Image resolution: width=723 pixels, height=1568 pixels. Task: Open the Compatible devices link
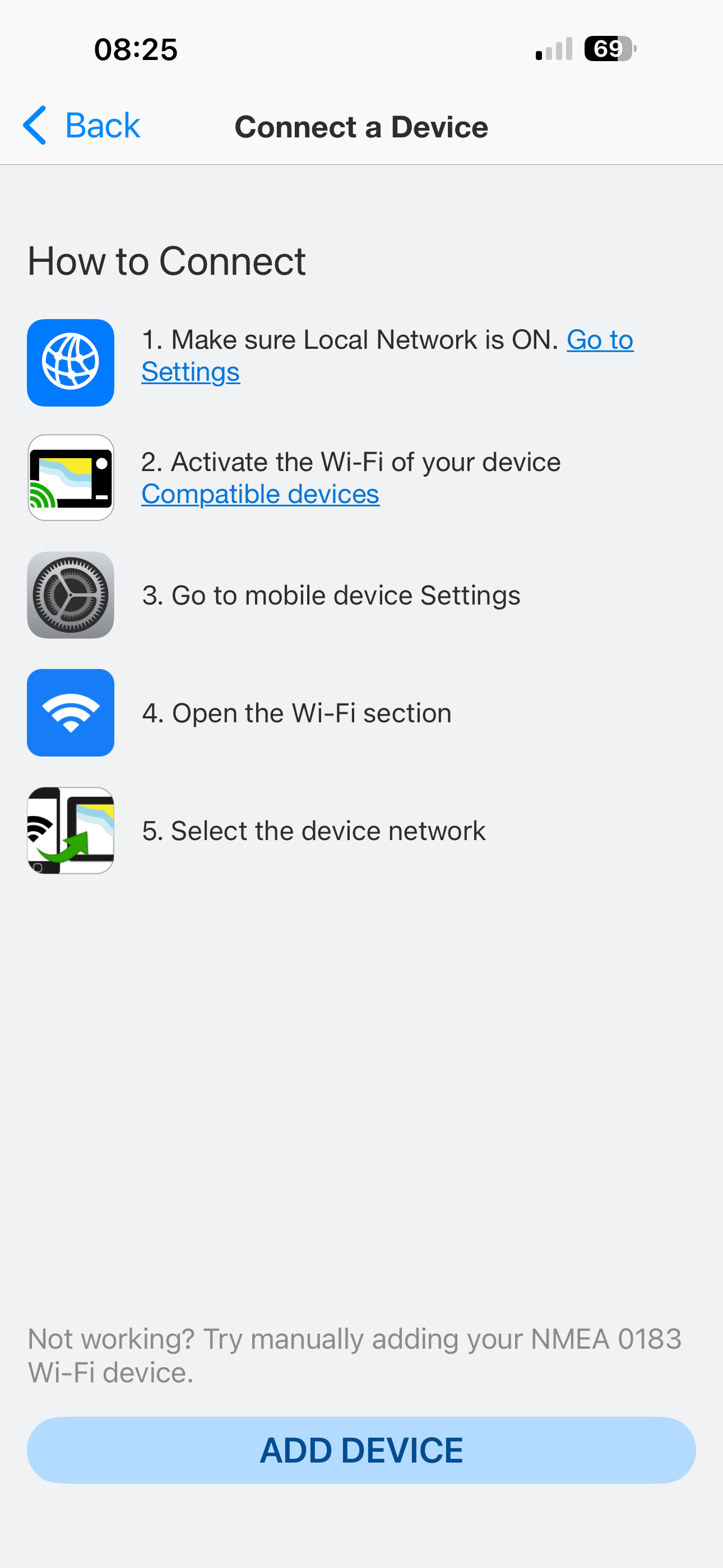(260, 494)
